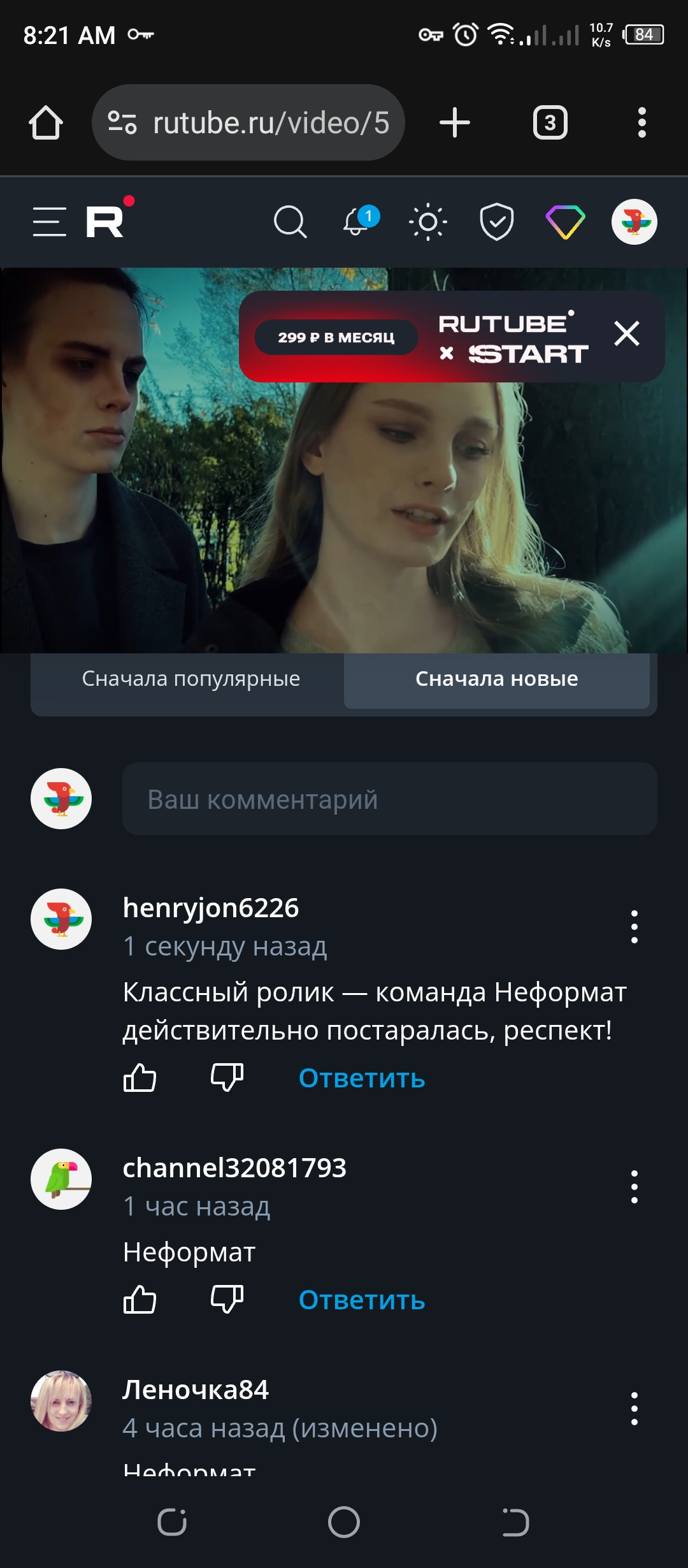
Task: Open options for Леночка84's comment
Action: pyautogui.click(x=634, y=1408)
